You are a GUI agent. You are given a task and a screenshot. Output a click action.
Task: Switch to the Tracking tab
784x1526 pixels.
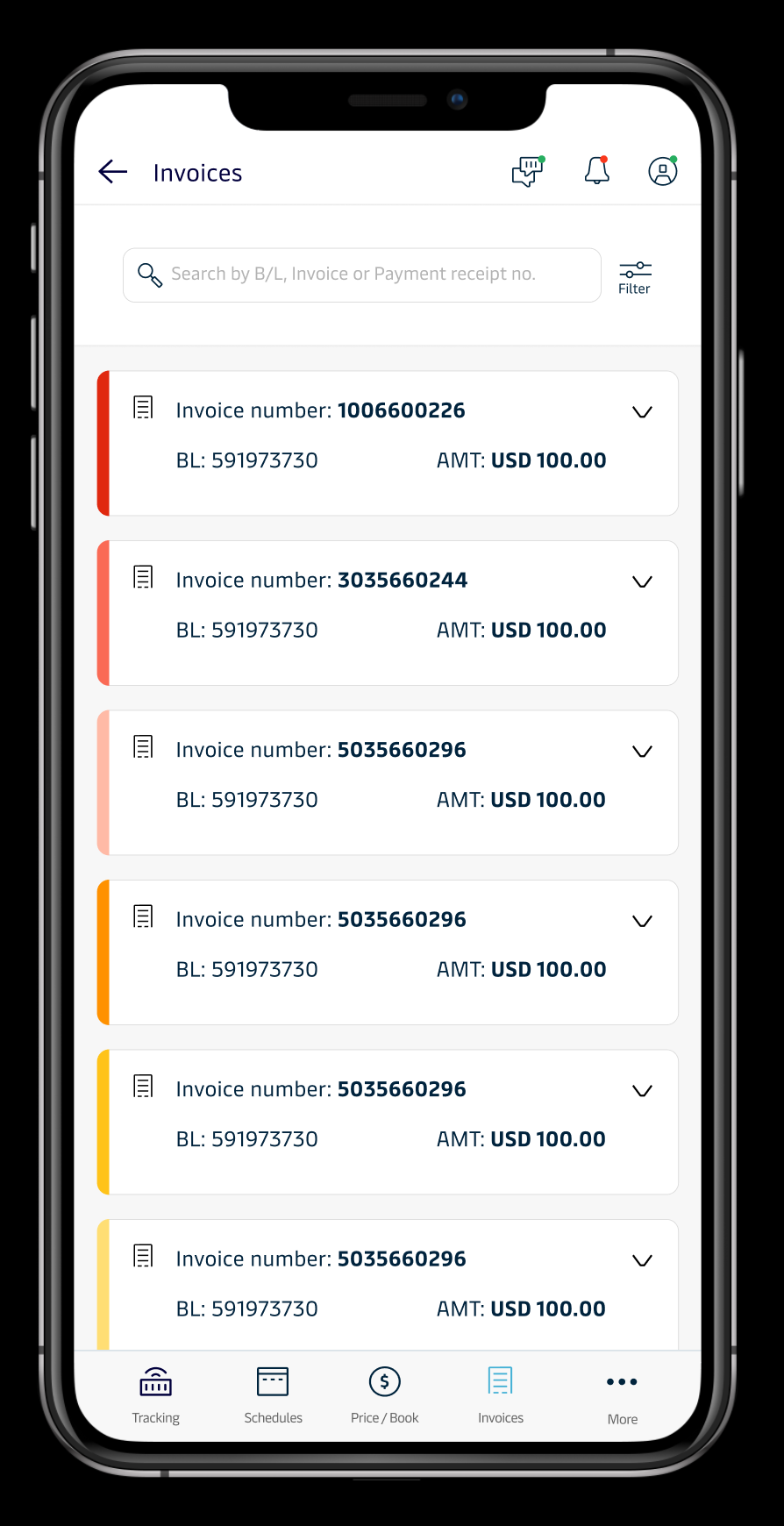[156, 1395]
